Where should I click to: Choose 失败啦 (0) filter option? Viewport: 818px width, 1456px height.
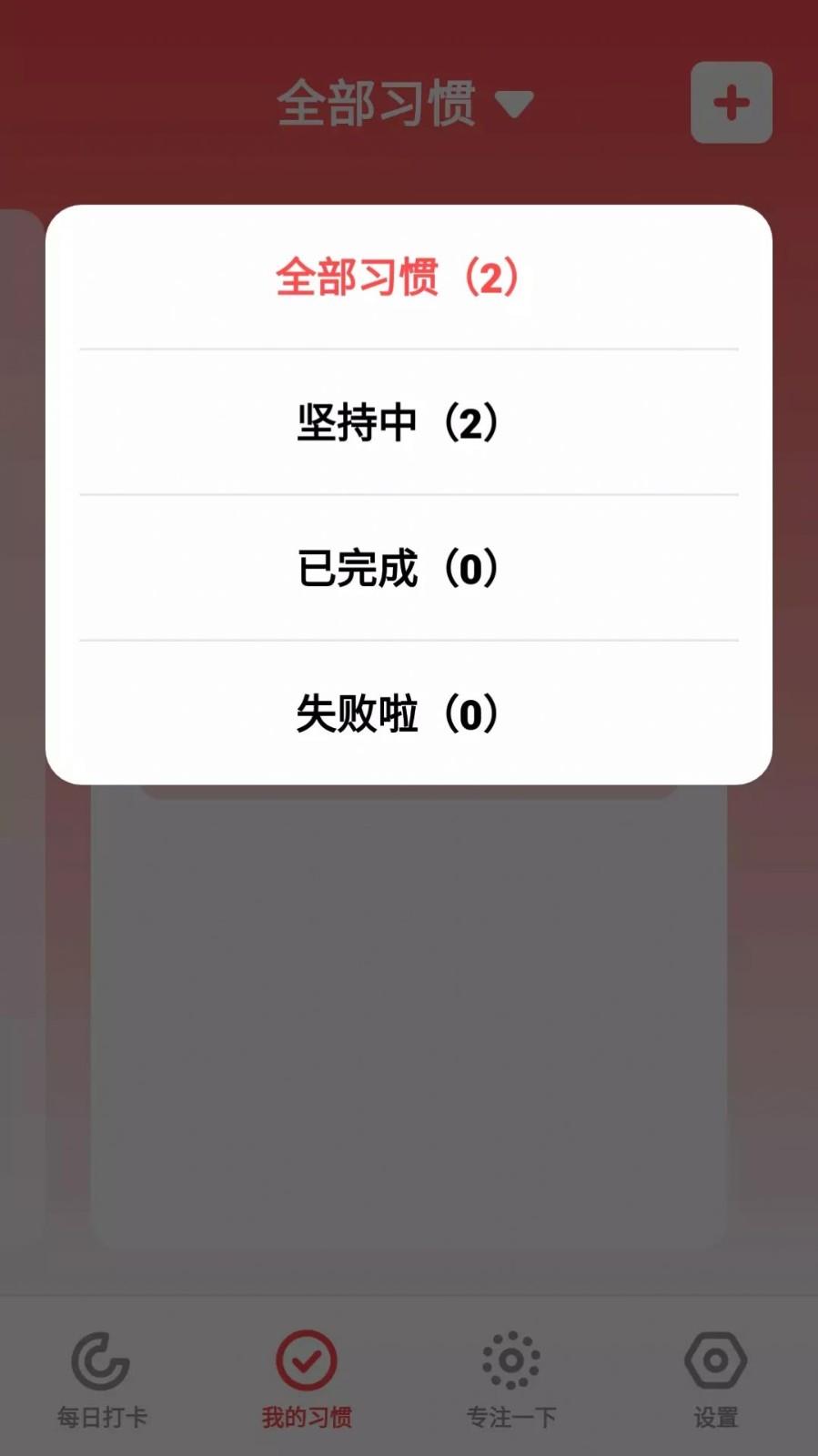(399, 714)
